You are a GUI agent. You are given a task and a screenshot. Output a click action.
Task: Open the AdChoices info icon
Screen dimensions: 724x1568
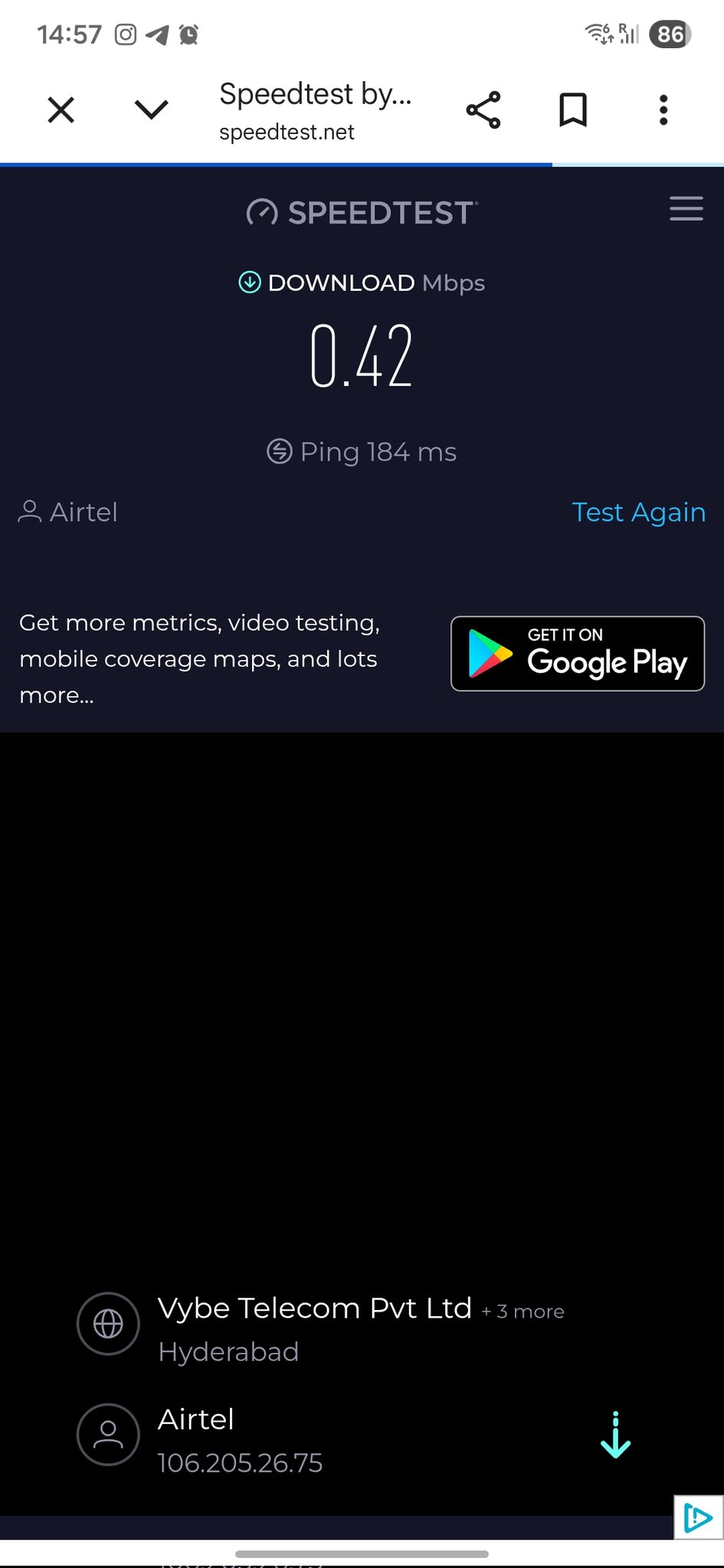[698, 1517]
